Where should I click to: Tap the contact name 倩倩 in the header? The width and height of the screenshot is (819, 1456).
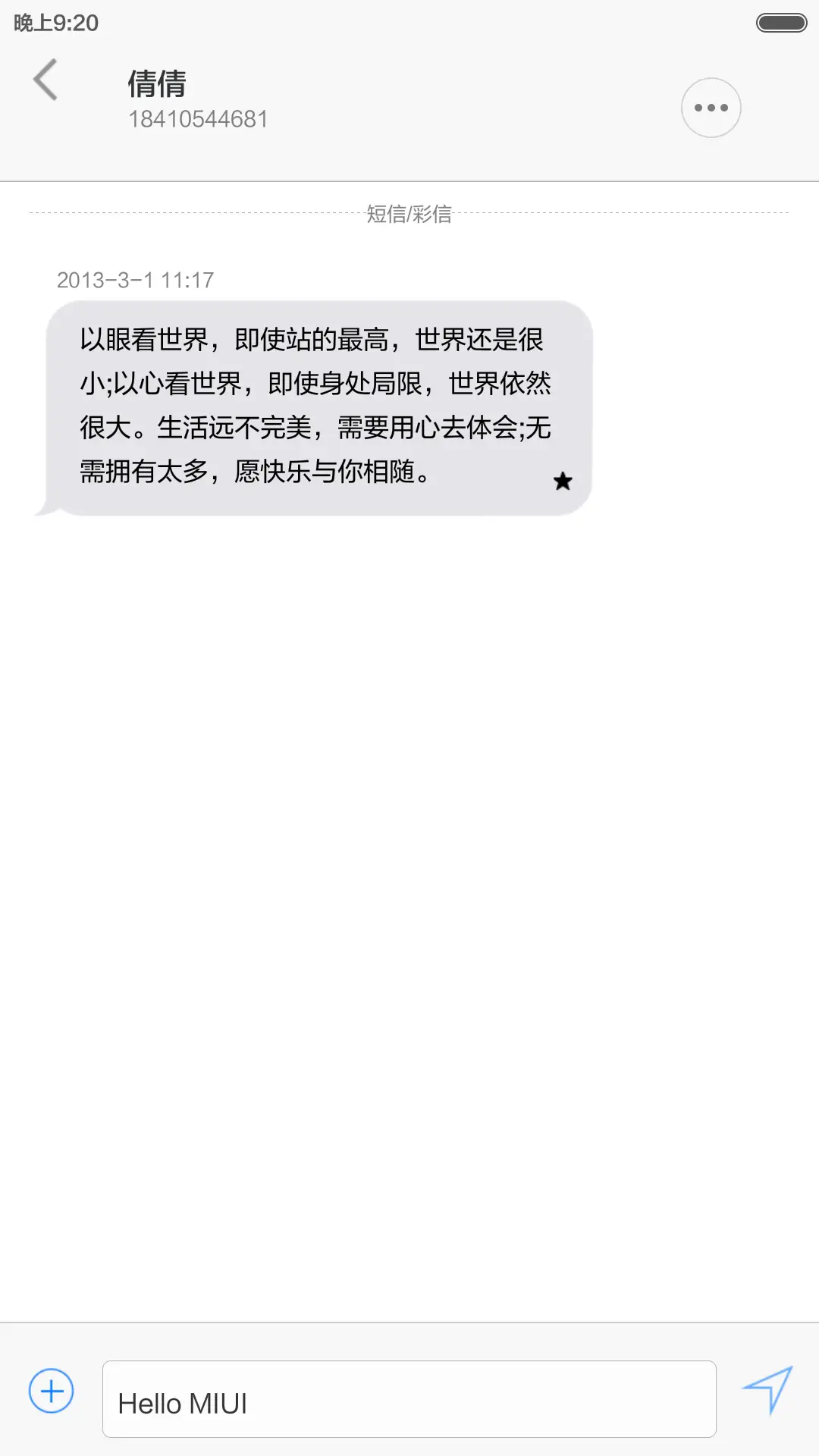(x=158, y=85)
